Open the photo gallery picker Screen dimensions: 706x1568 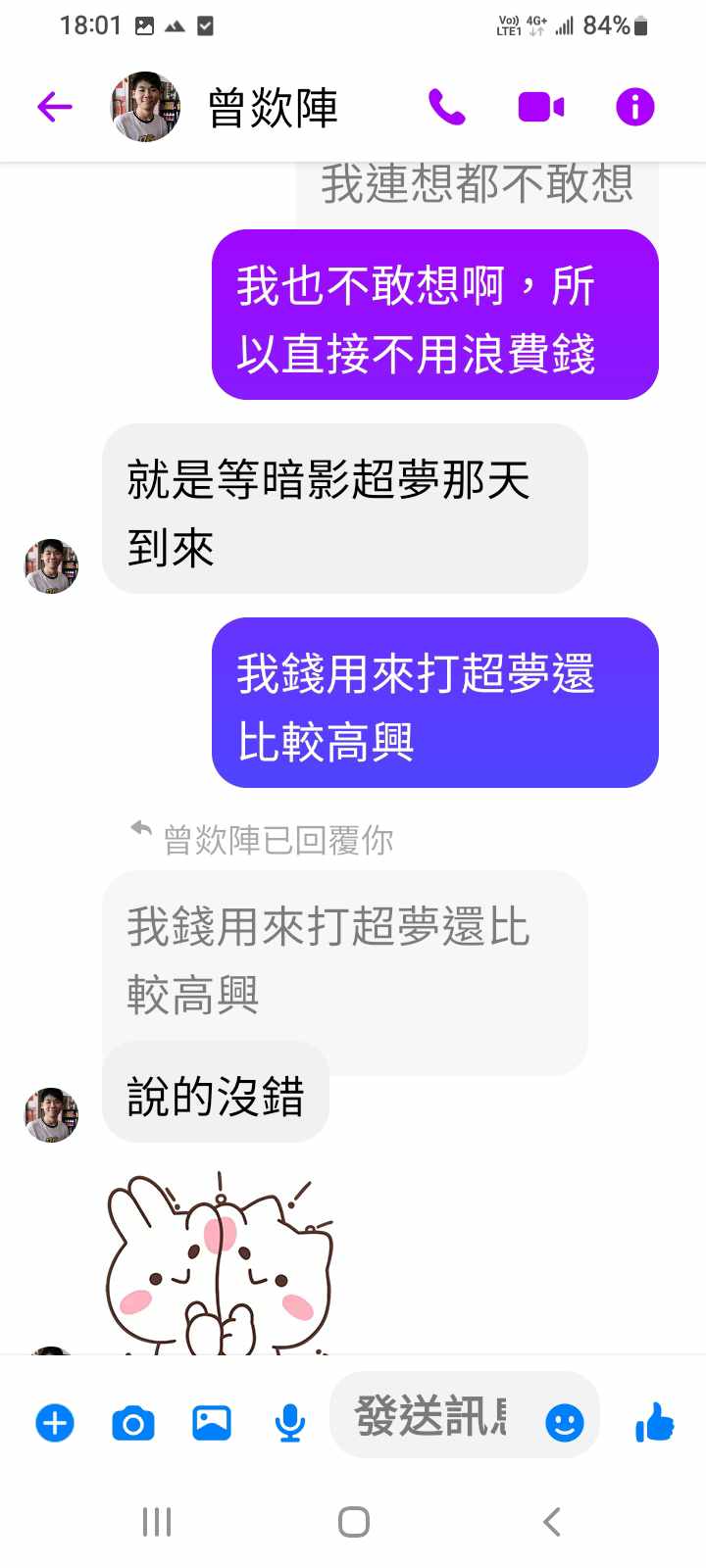[212, 1422]
